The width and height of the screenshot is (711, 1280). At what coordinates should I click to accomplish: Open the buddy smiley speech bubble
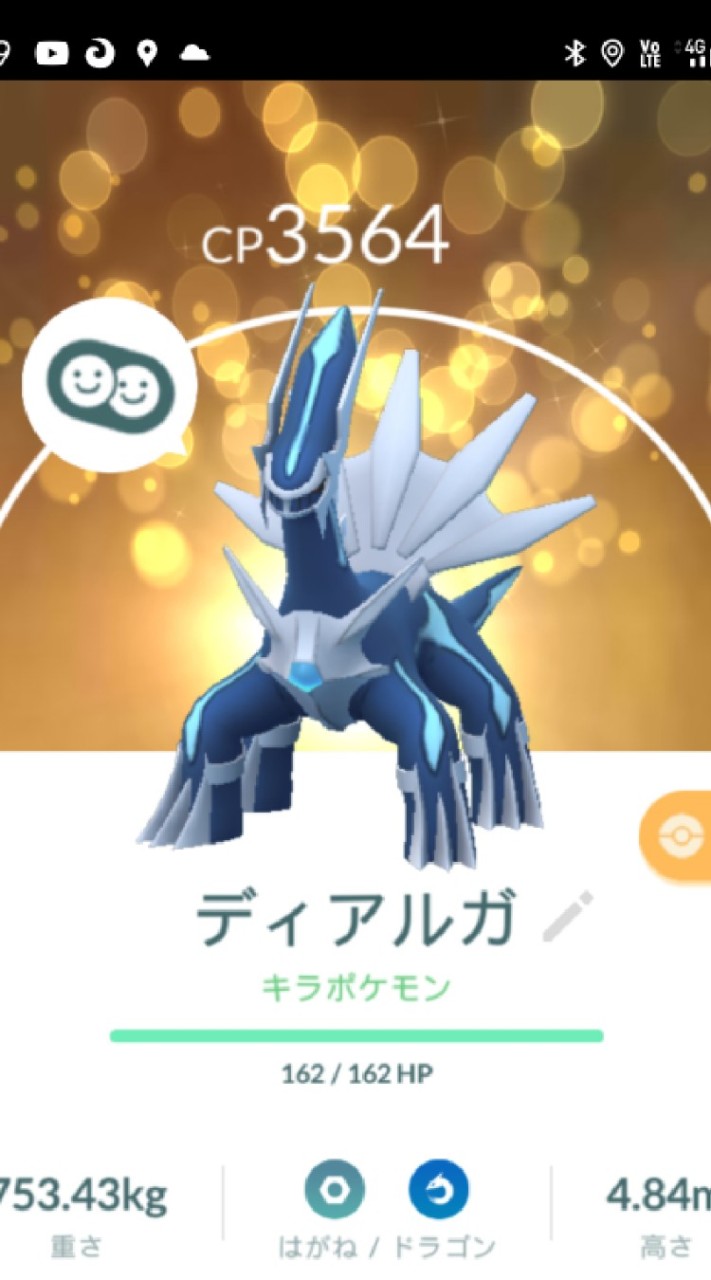(110, 384)
